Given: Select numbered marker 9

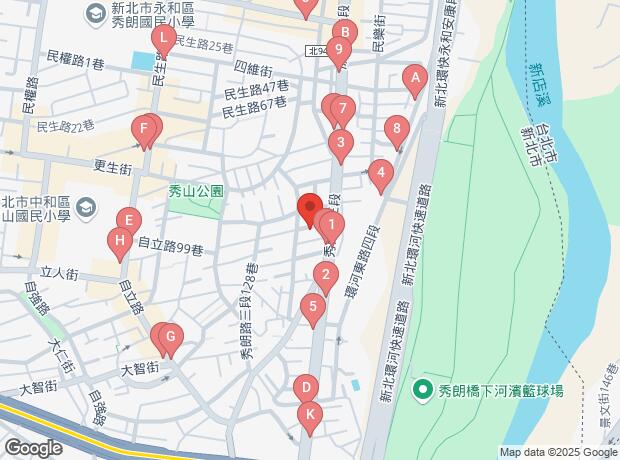Looking at the screenshot, I should tap(340, 49).
